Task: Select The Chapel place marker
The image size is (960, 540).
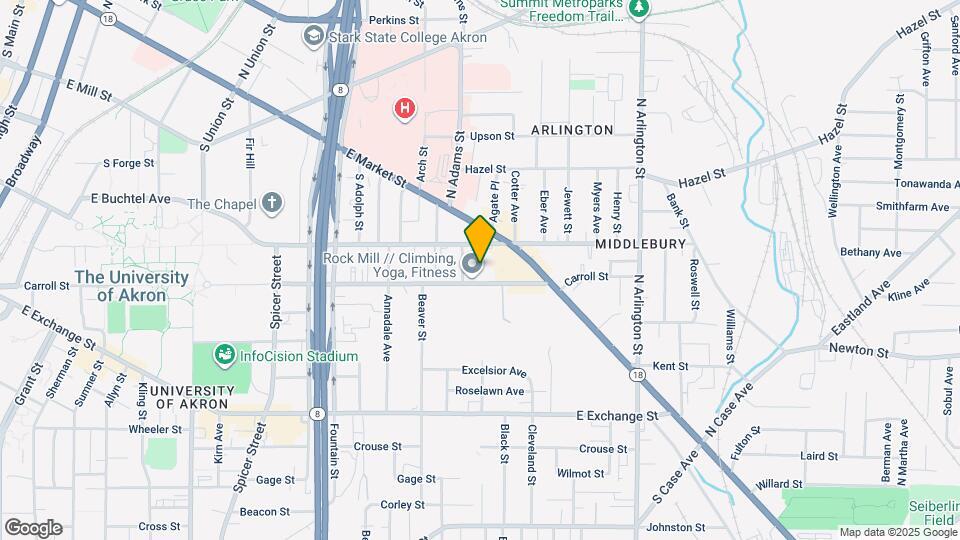Action: tap(273, 204)
